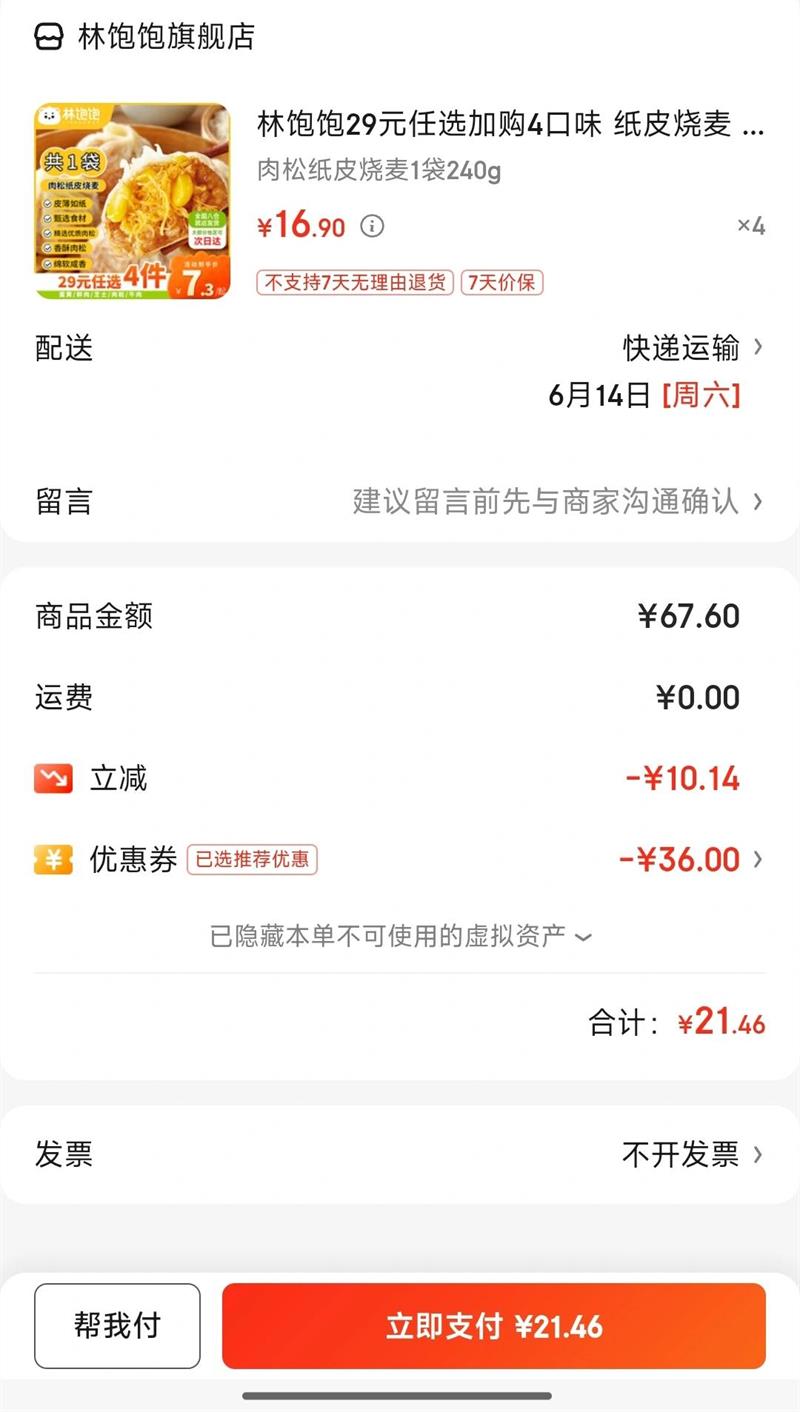800x1412 pixels.
Task: Tap the price info icon
Action: click(x=372, y=226)
